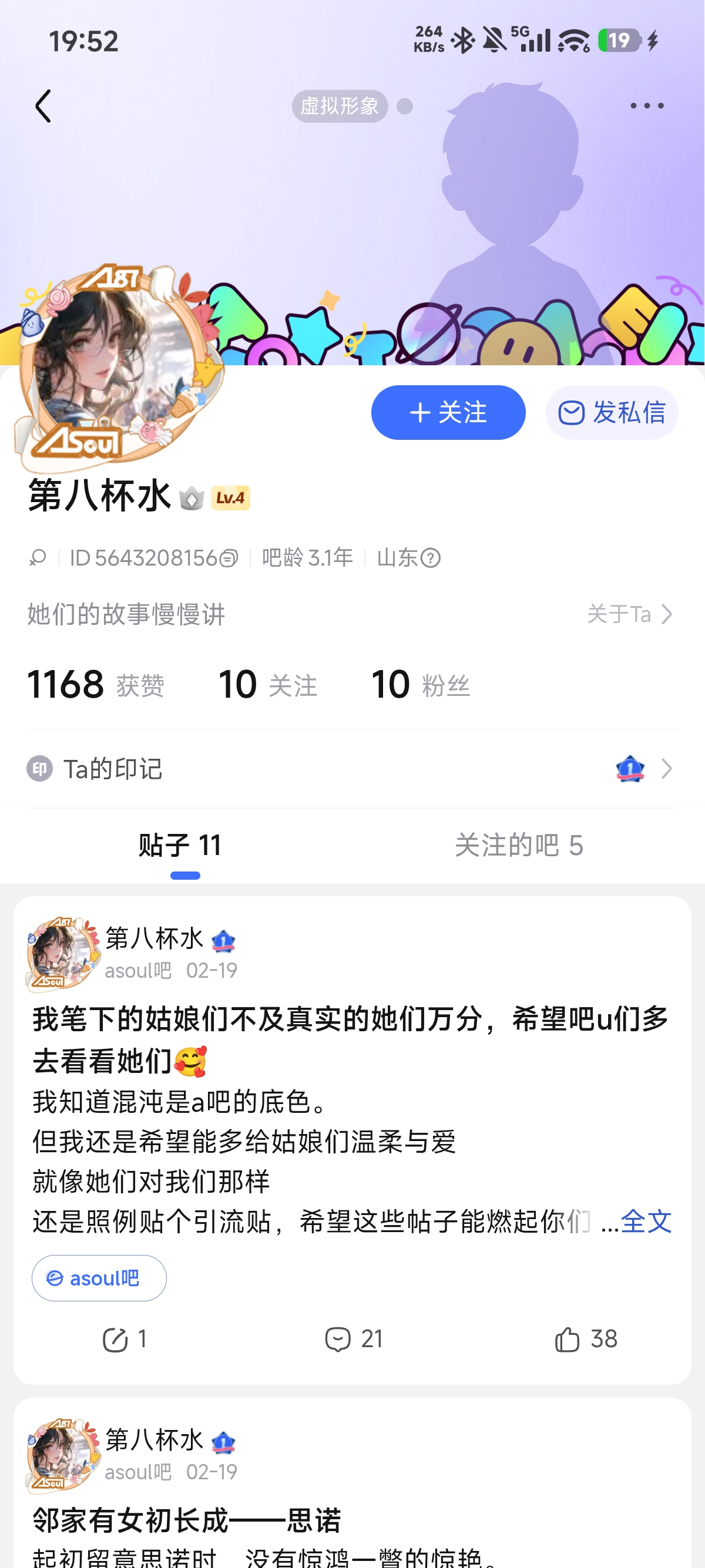Open the Ta的印记 row
Viewport: 705px width, 1568px height.
click(352, 769)
